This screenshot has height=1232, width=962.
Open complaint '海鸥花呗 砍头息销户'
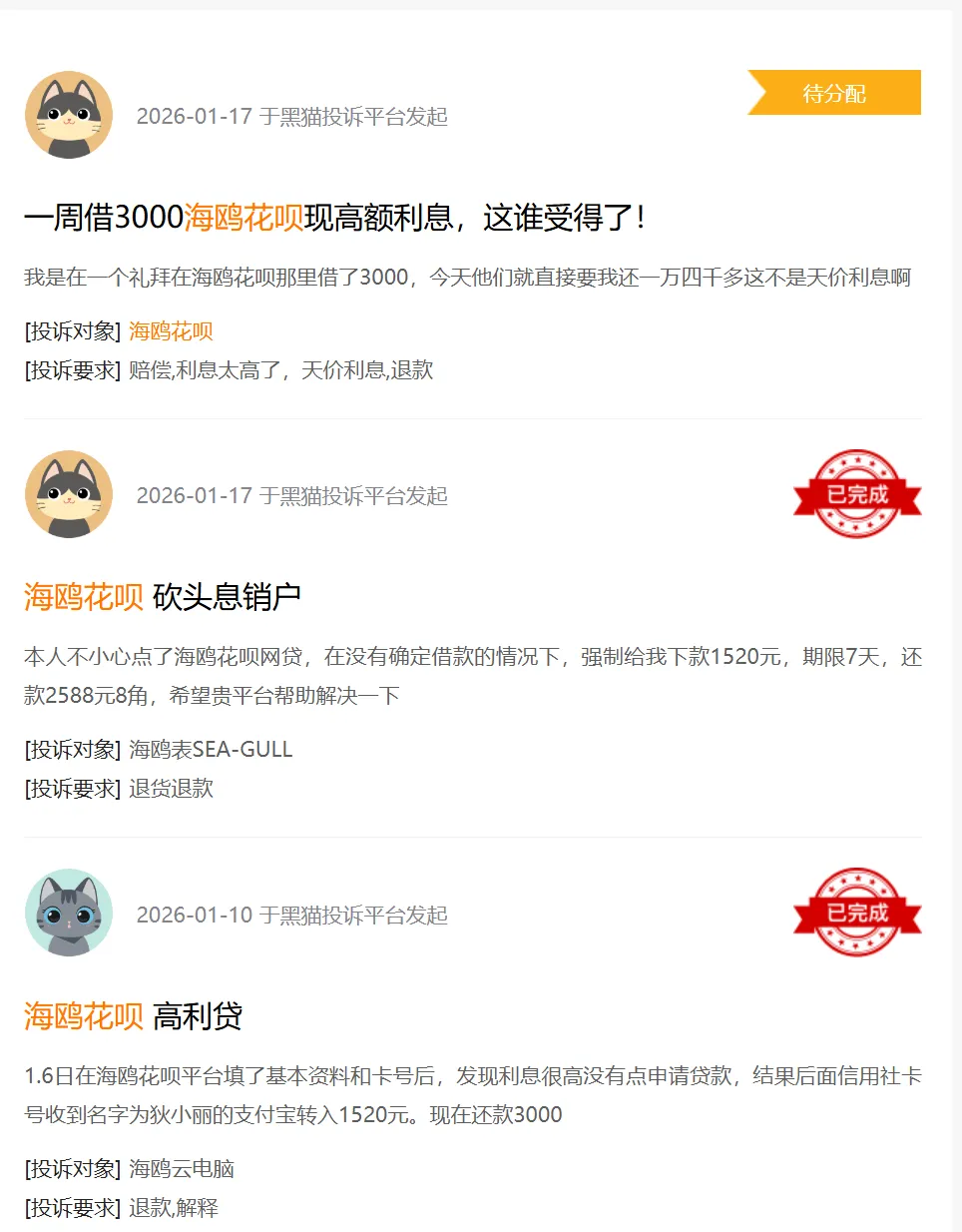pos(163,597)
